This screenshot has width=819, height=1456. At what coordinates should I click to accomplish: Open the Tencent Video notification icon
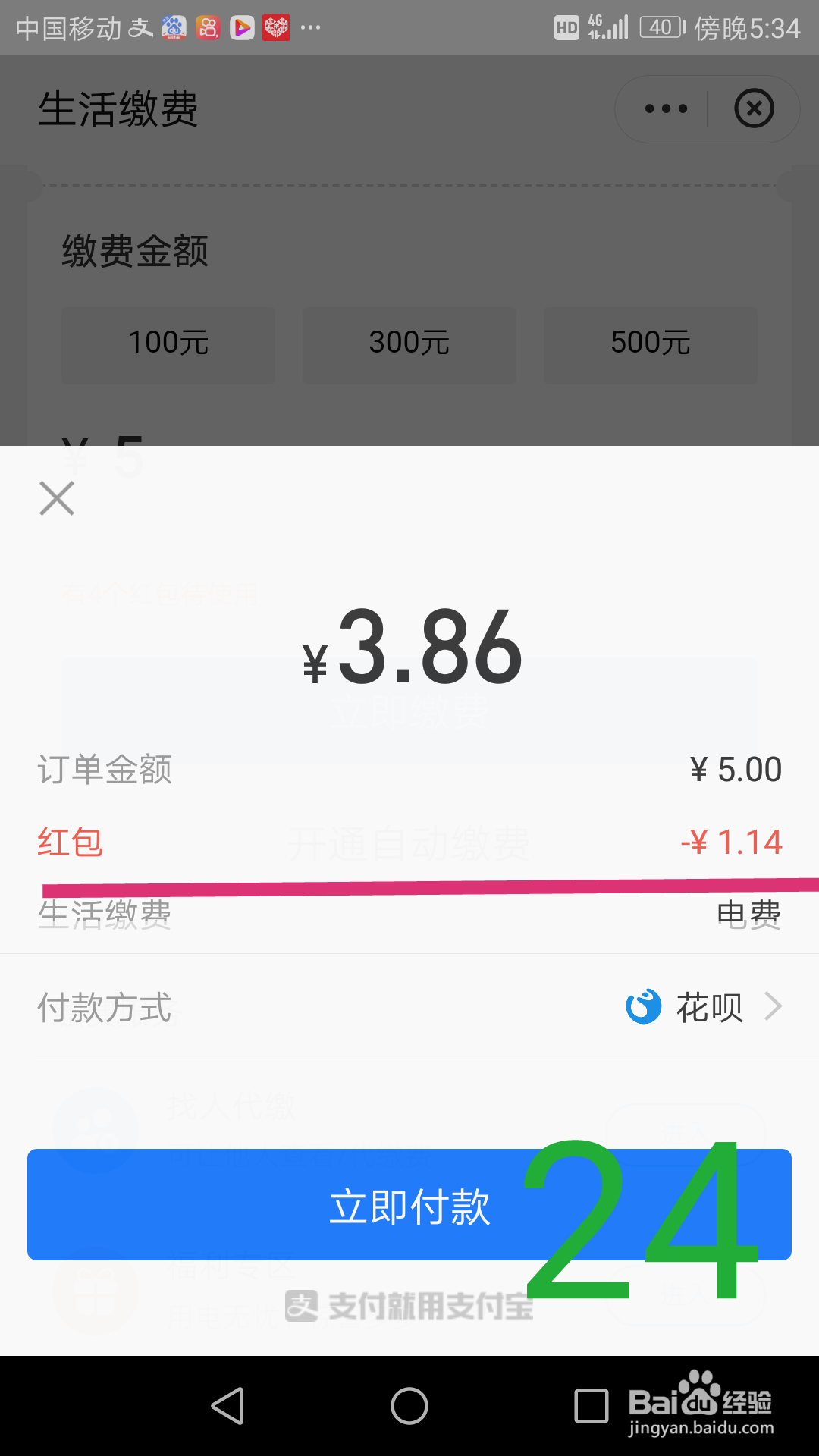pyautogui.click(x=241, y=27)
